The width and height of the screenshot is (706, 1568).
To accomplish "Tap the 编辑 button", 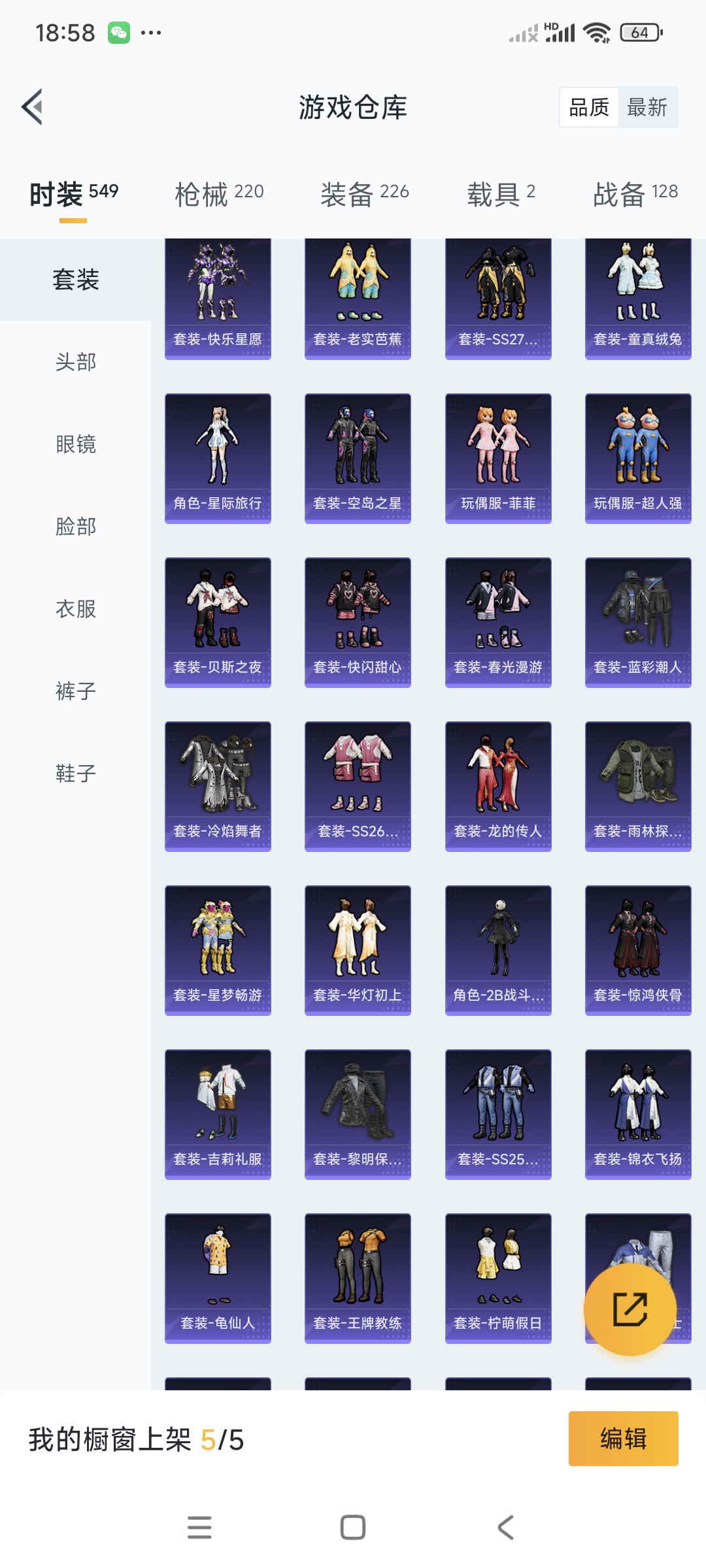I will 623,1439.
